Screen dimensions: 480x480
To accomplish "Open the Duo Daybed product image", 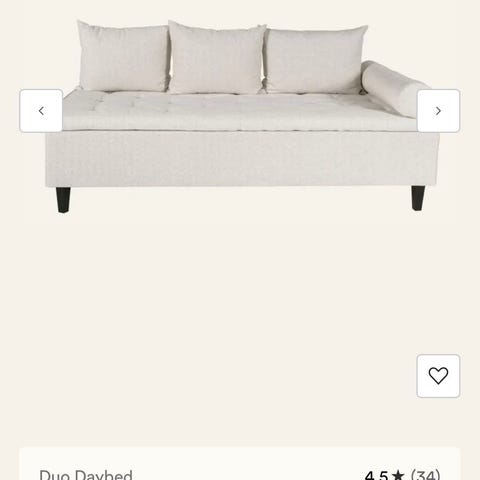I will tap(240, 117).
